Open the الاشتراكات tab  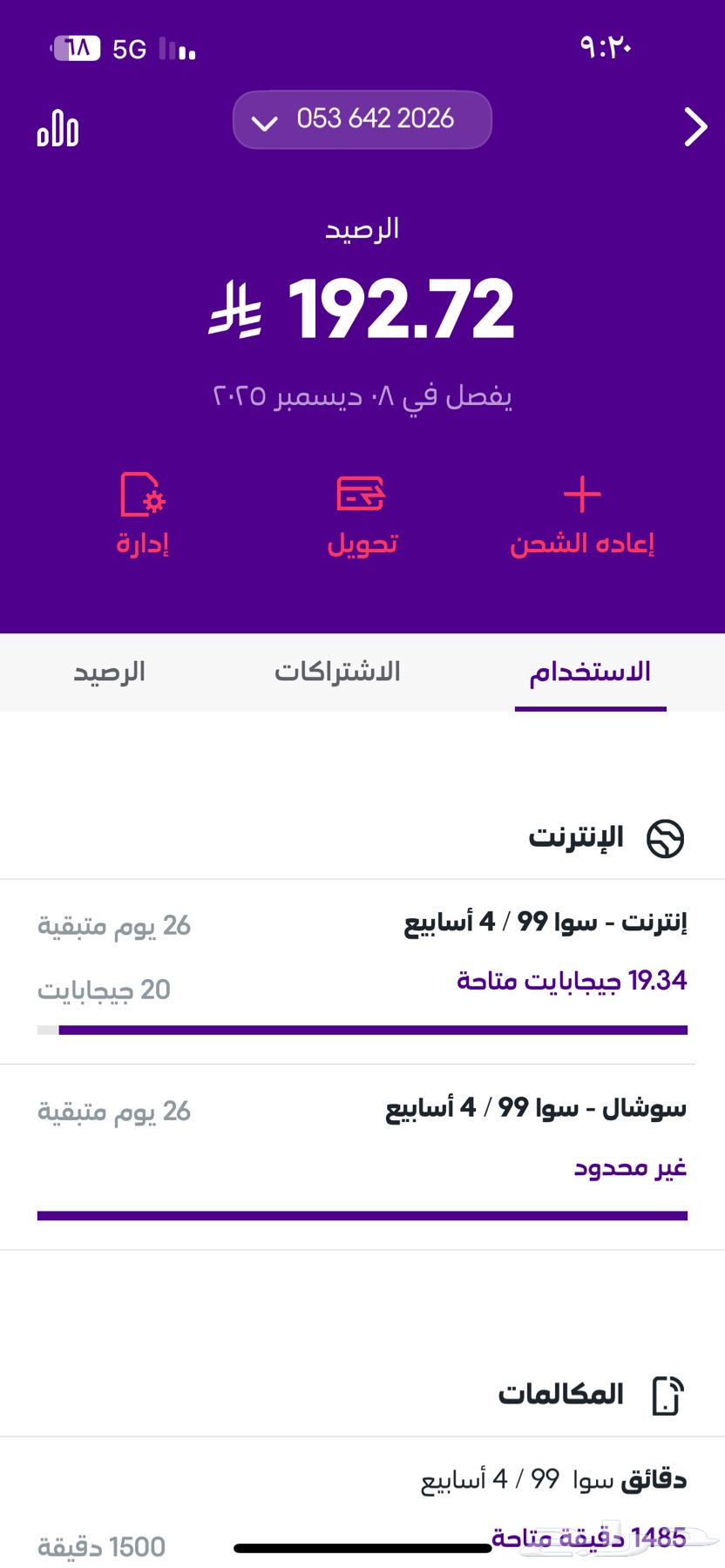coord(339,672)
